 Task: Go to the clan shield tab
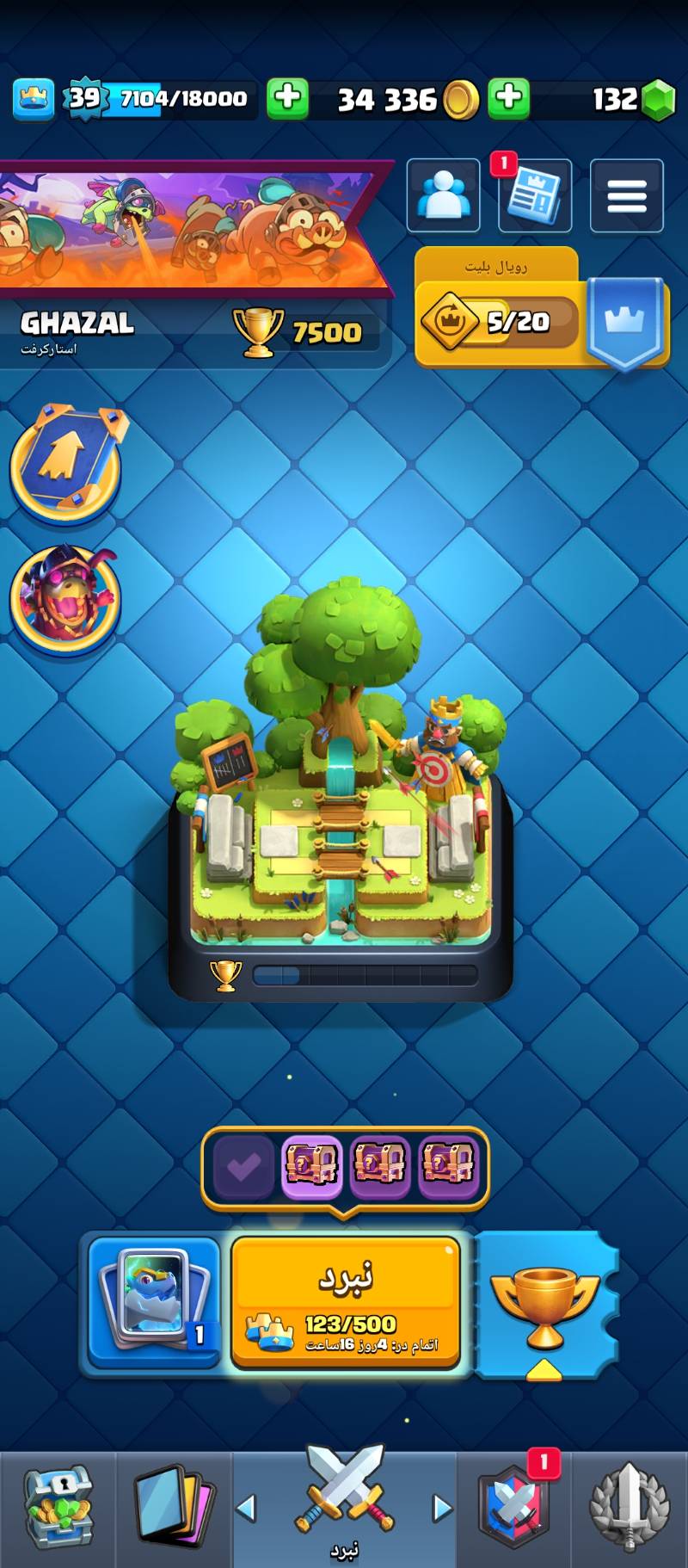click(x=513, y=1508)
